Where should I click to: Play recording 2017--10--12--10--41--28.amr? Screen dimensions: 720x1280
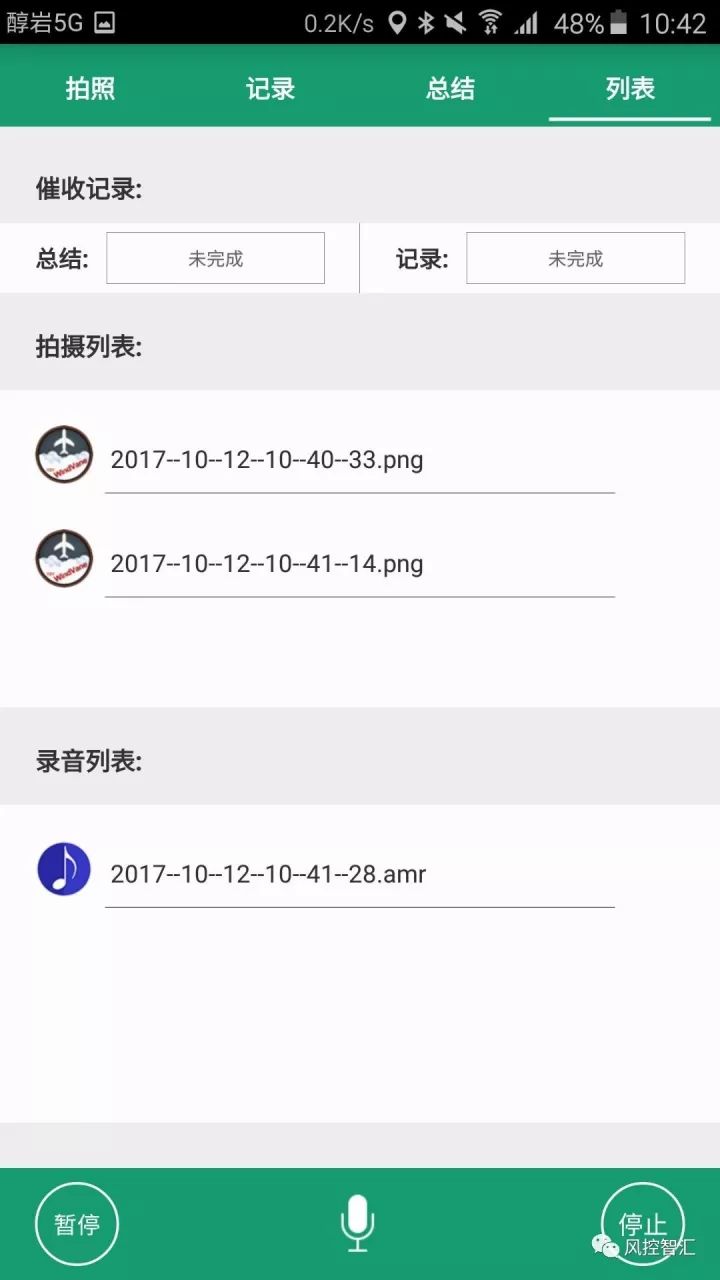click(325, 873)
